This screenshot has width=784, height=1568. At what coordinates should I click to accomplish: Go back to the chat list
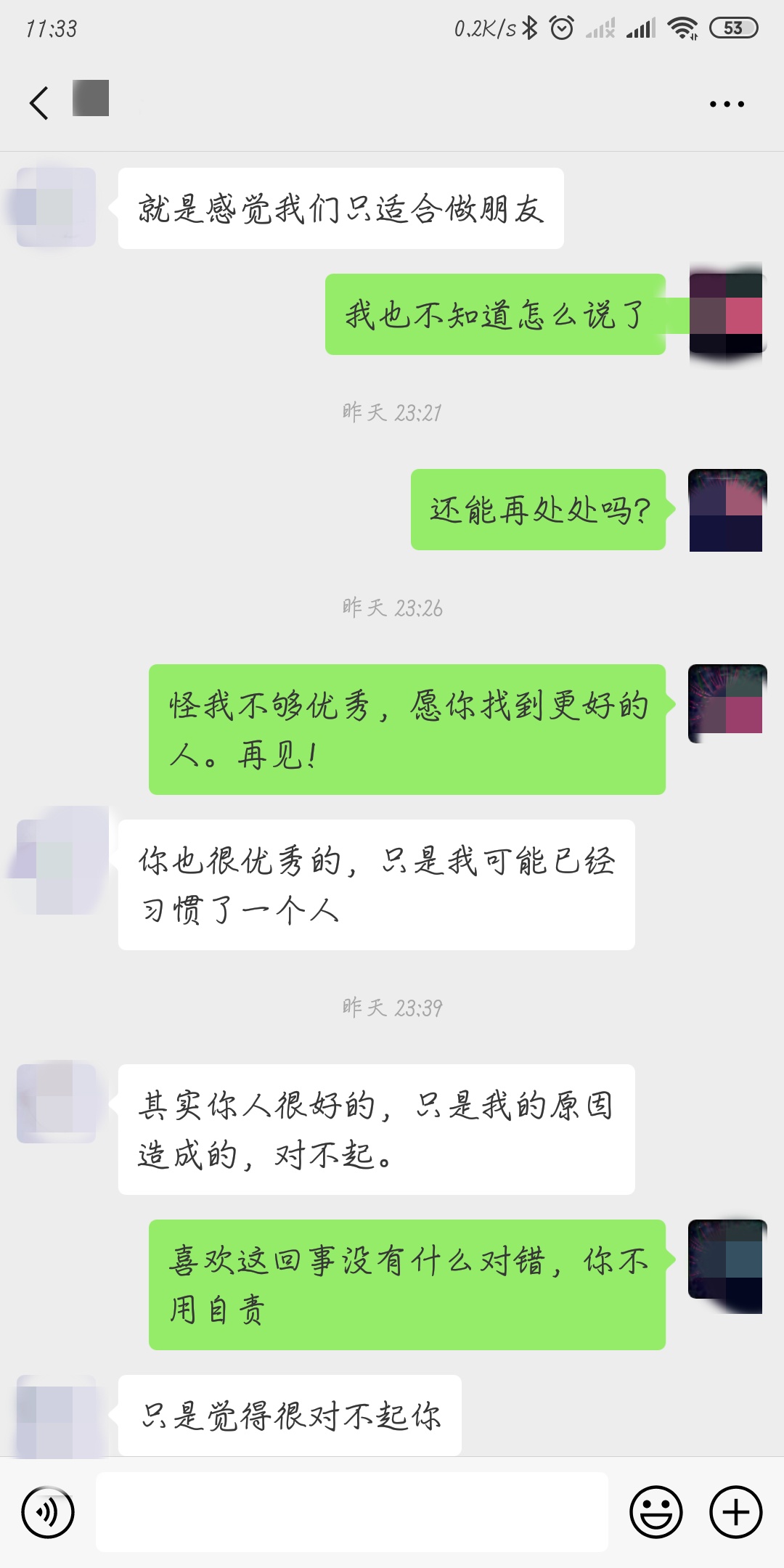[x=39, y=102]
